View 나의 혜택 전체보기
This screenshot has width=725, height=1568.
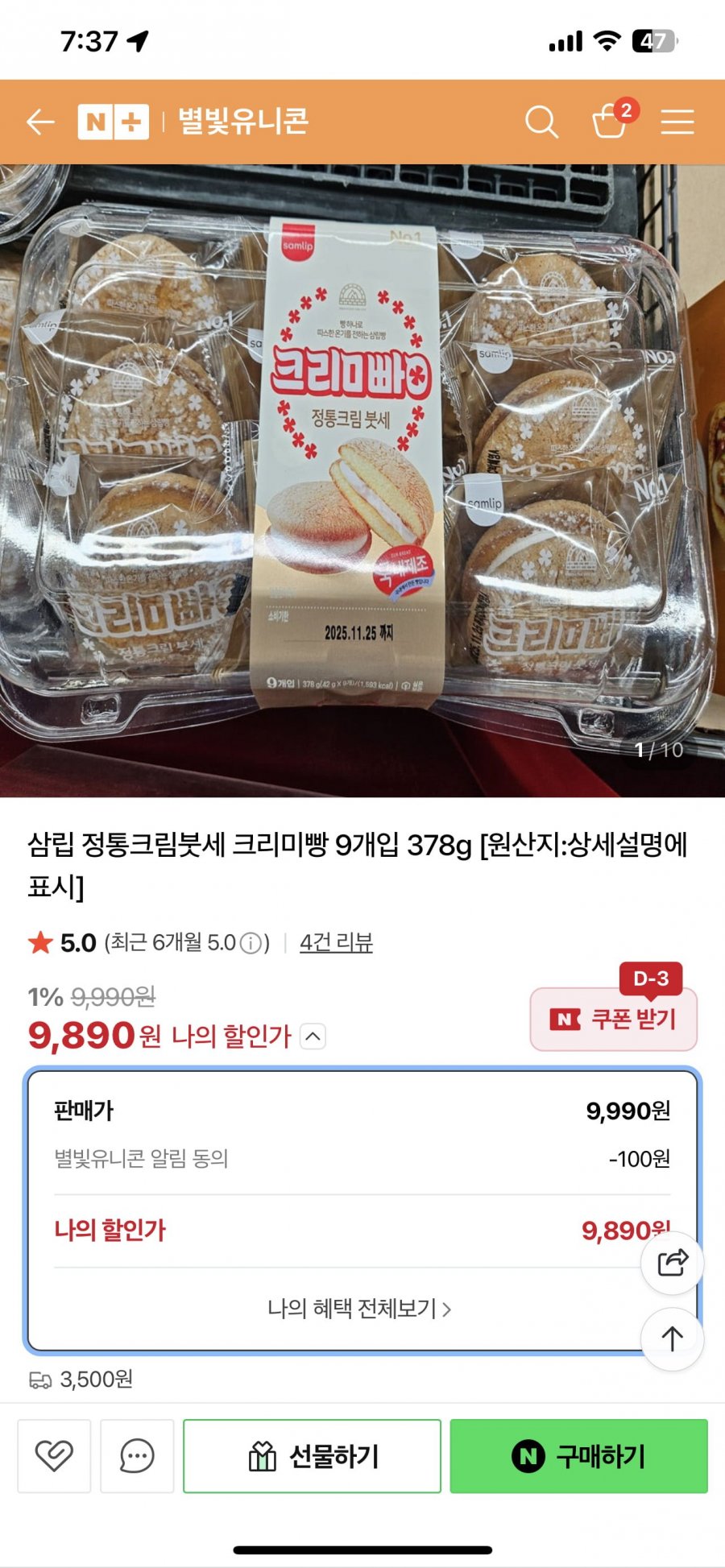tap(359, 1309)
